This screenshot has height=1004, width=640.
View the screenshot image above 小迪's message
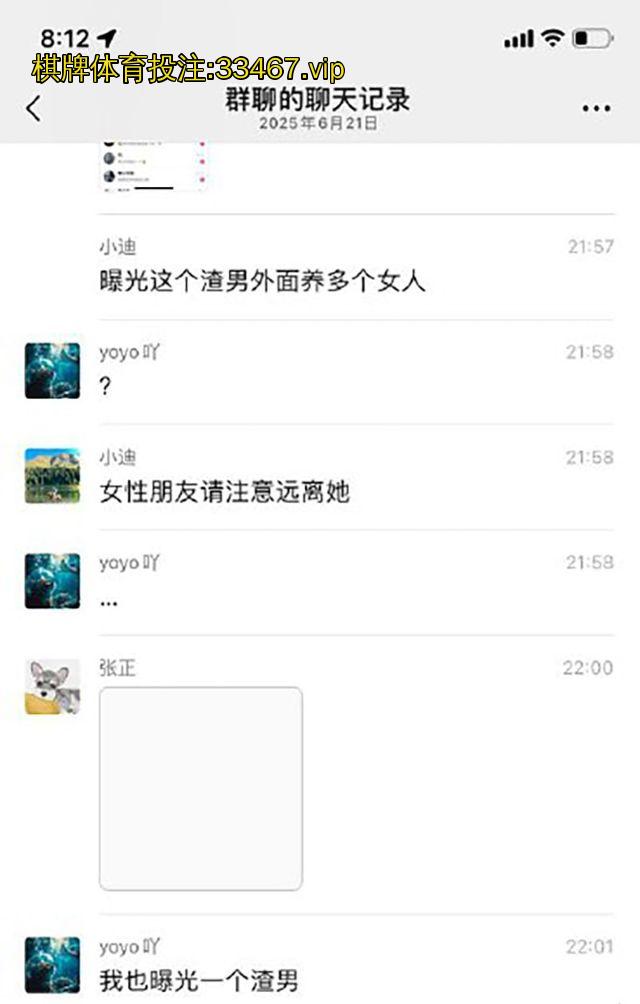tap(153, 166)
